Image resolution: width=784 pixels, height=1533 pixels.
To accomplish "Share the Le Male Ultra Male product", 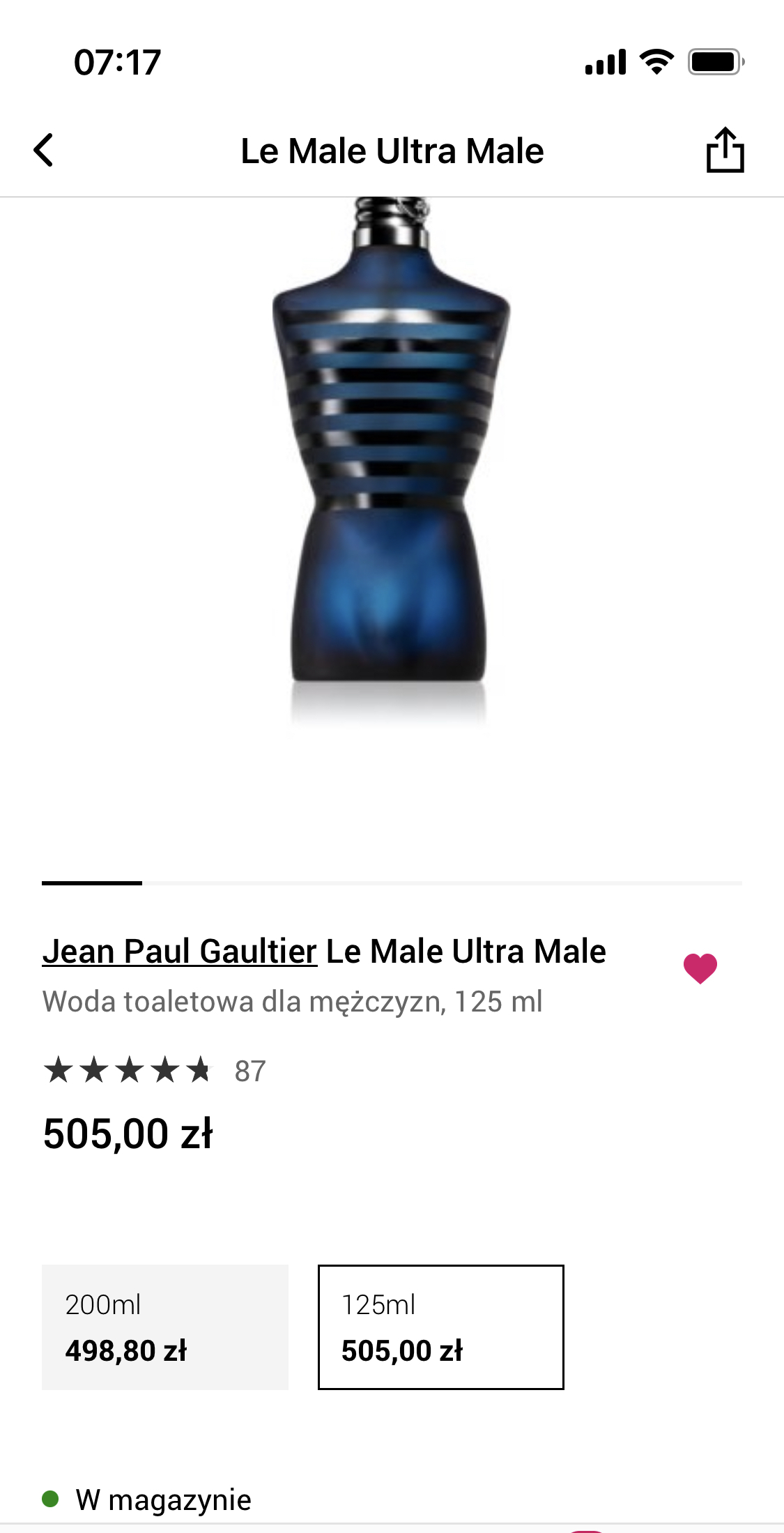I will (725, 150).
